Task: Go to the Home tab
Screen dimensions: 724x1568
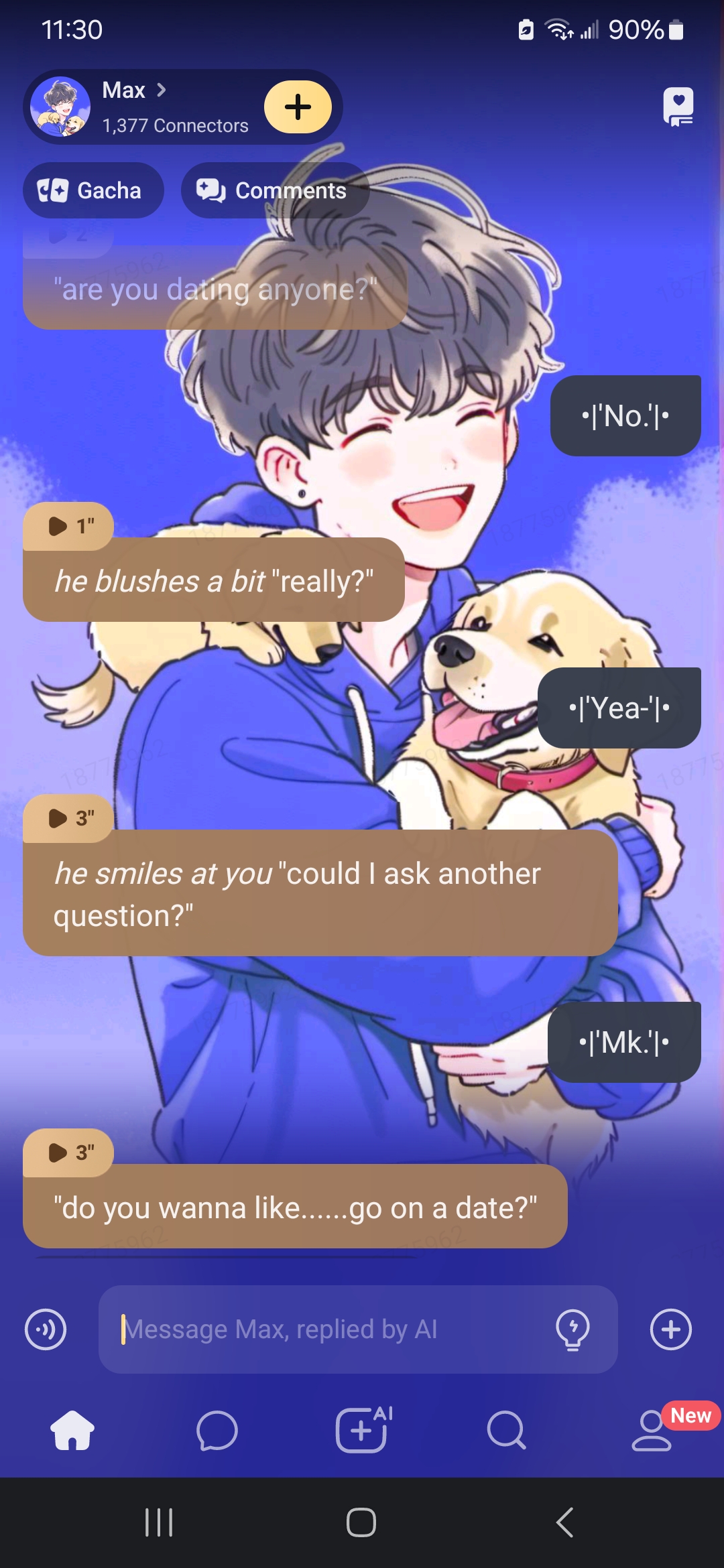Action: pyautogui.click(x=72, y=1431)
